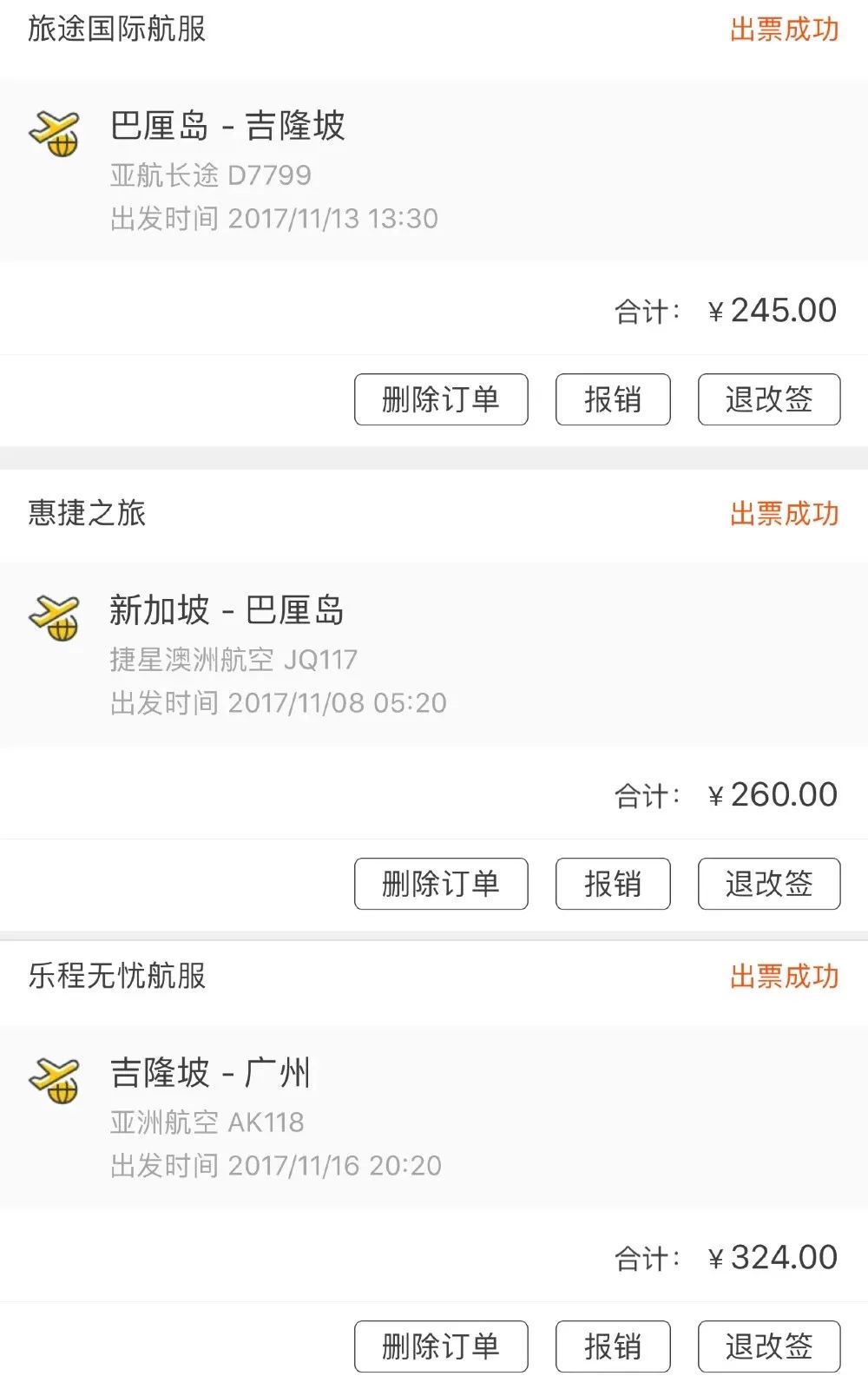Tap 报销 for the JQ117 flight order
The height and width of the screenshot is (1389, 868).
pyautogui.click(x=613, y=884)
